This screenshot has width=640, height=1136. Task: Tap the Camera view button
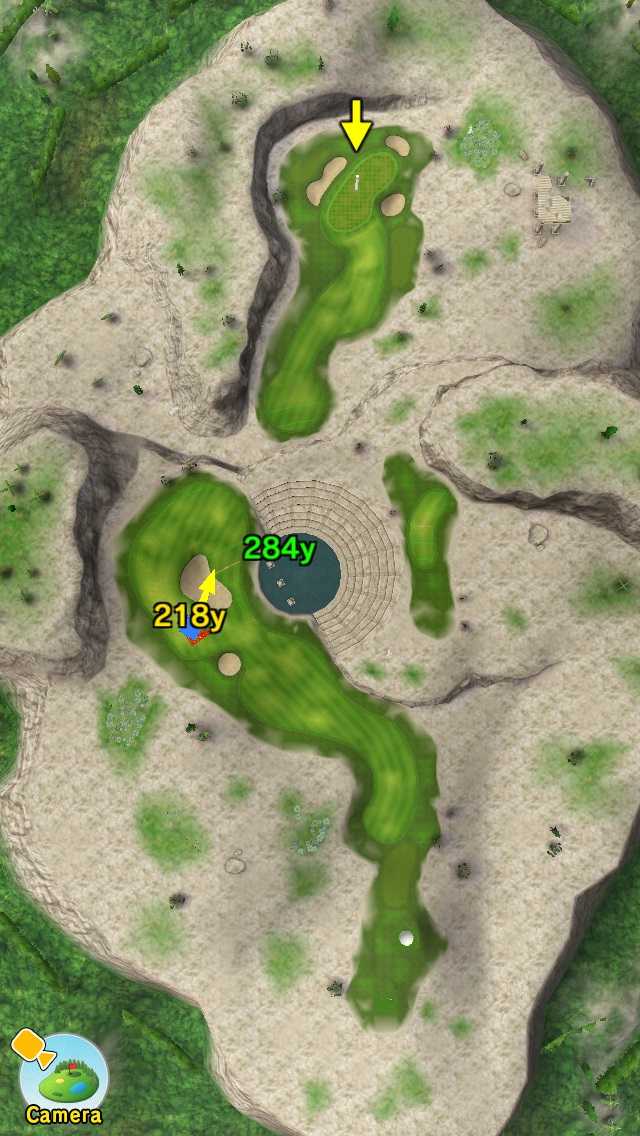62,1078
